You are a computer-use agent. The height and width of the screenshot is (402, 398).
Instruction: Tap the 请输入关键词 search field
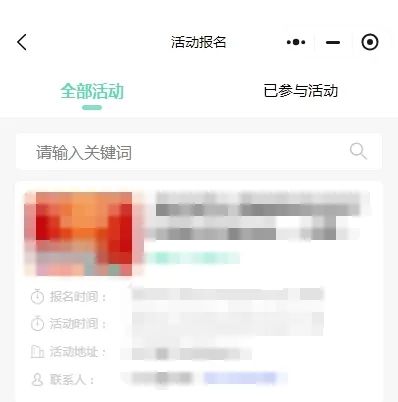pos(199,152)
